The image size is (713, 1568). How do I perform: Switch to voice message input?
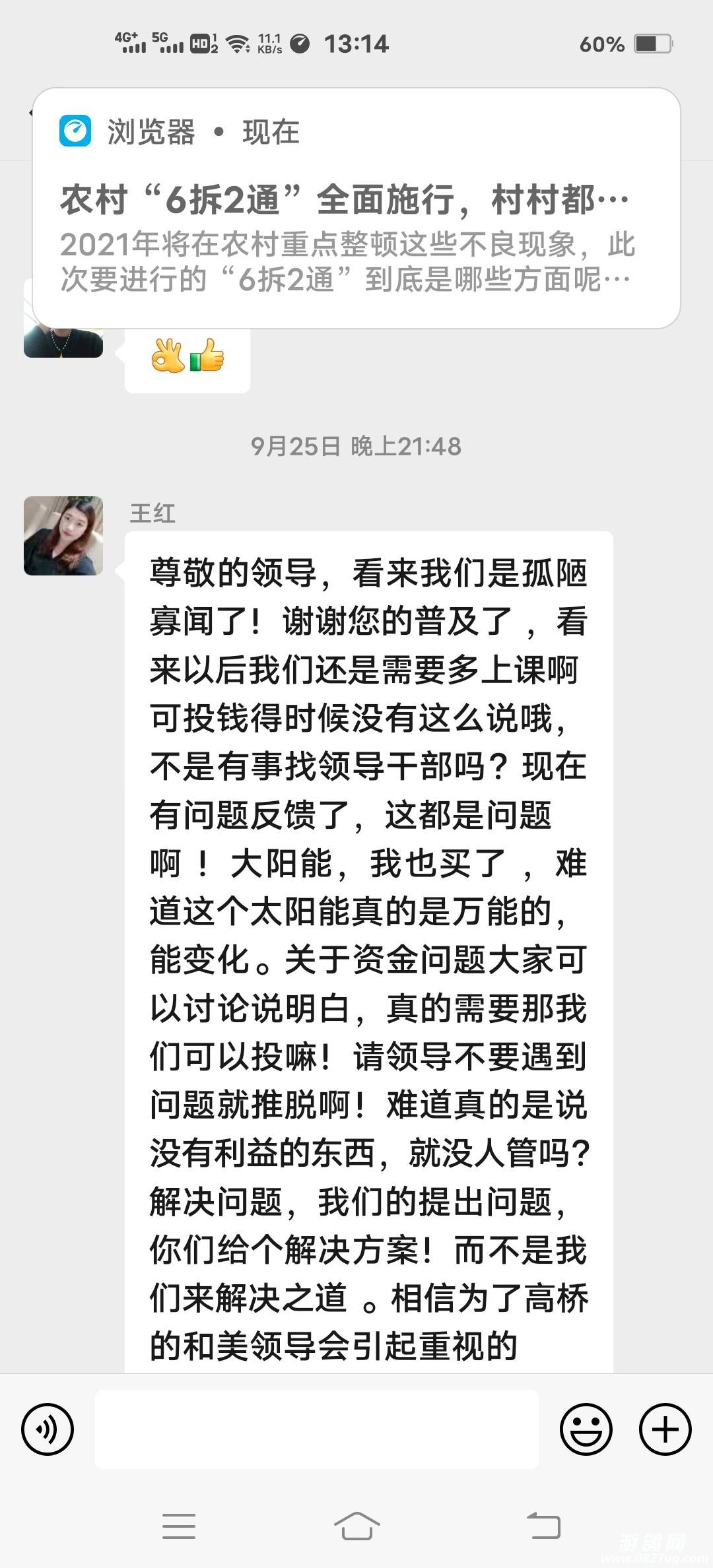(x=48, y=1429)
